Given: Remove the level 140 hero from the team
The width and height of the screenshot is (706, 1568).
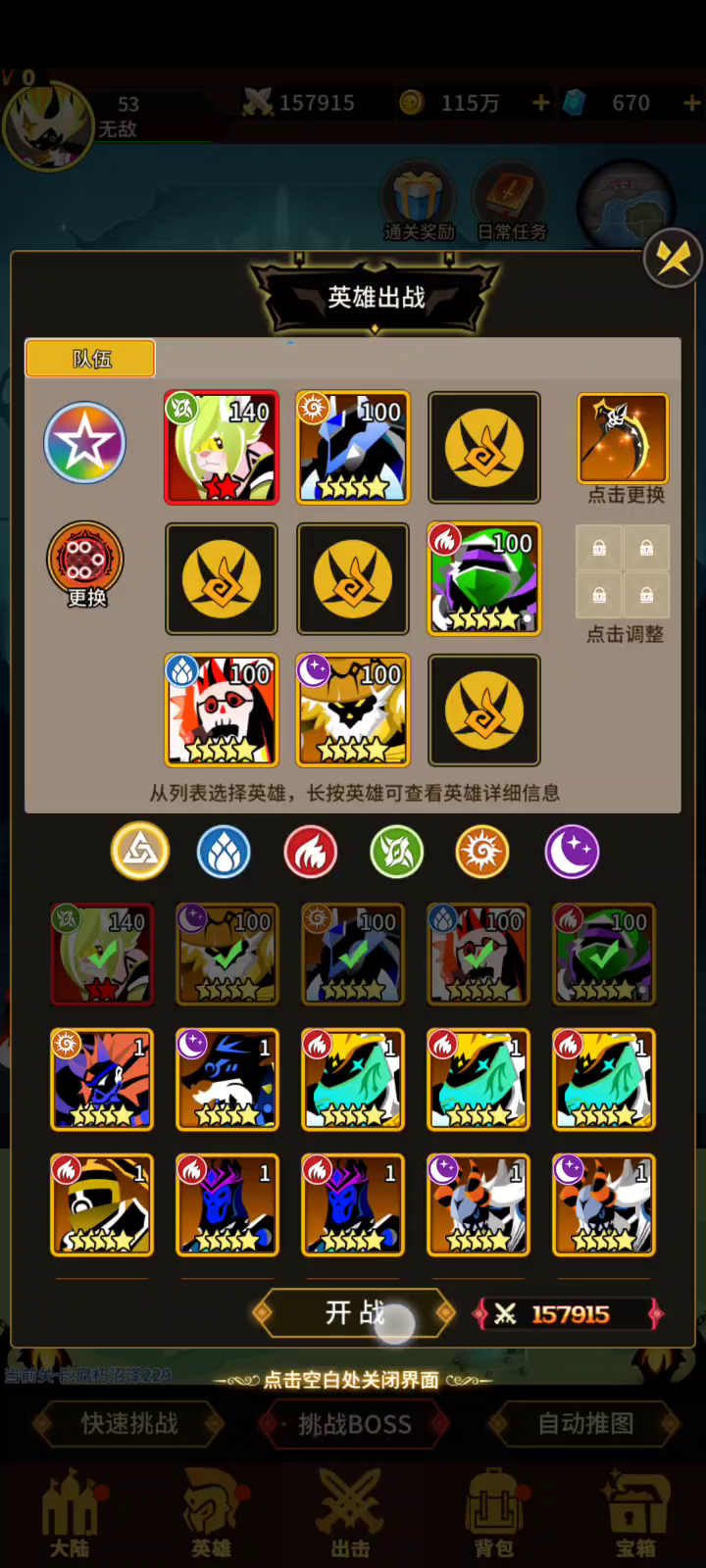Looking at the screenshot, I should [x=222, y=447].
